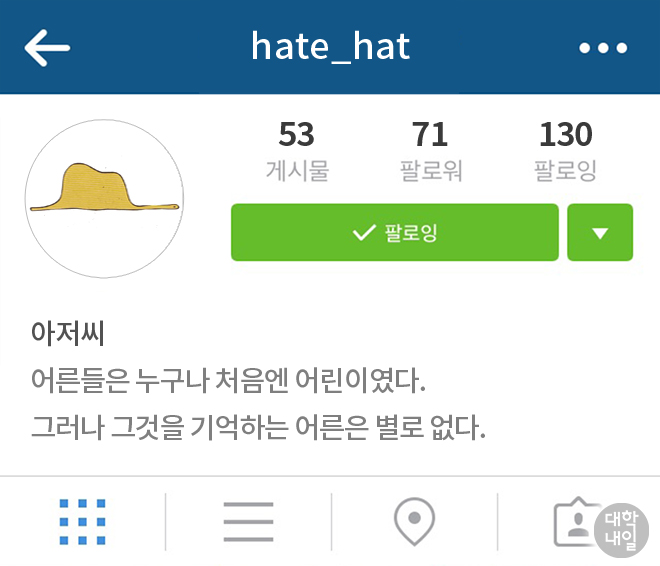Switch to the list view tab
The height and width of the screenshot is (566, 660).
point(248,521)
